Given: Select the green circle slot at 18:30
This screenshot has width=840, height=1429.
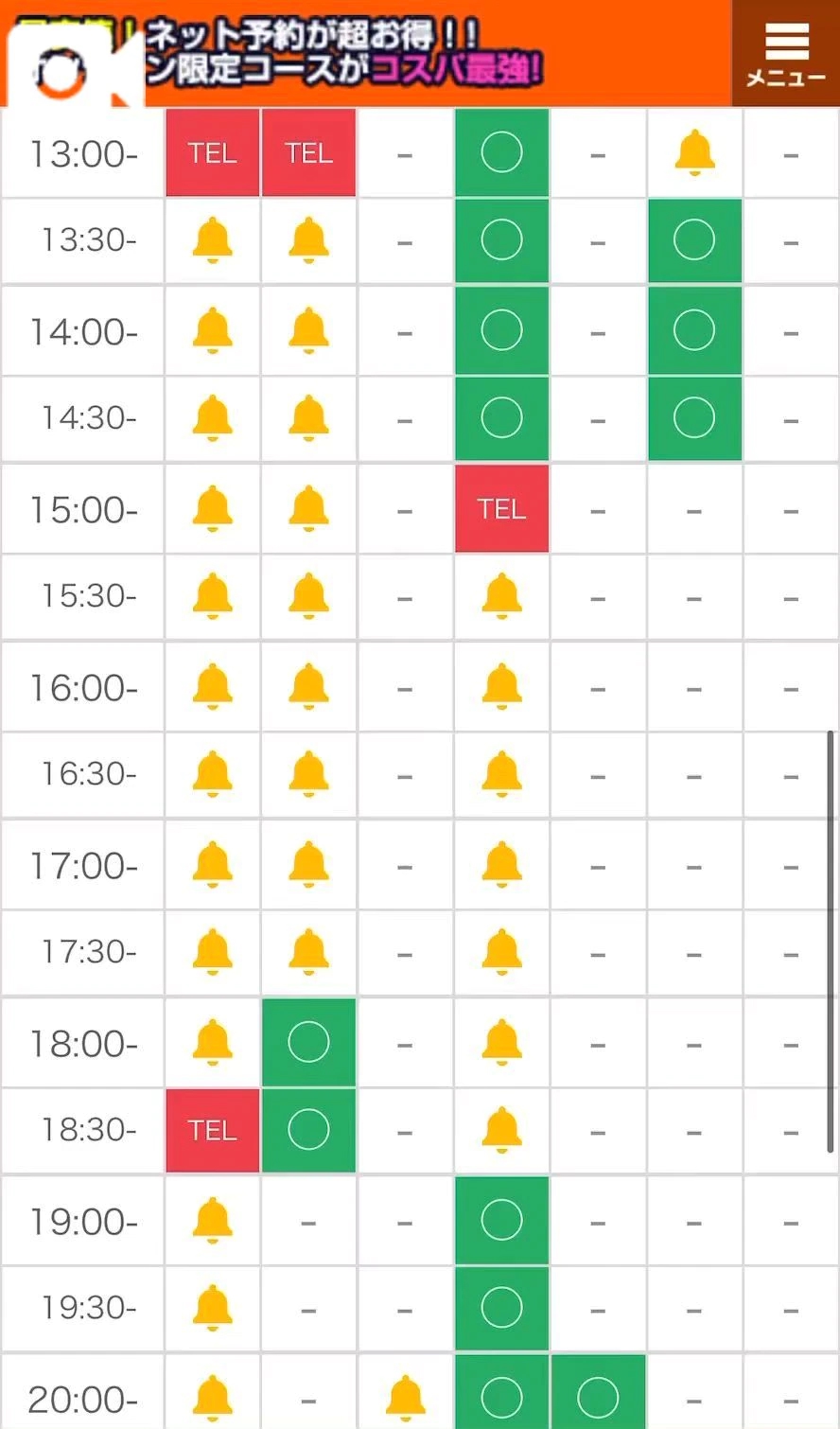Looking at the screenshot, I should pyautogui.click(x=308, y=1130).
